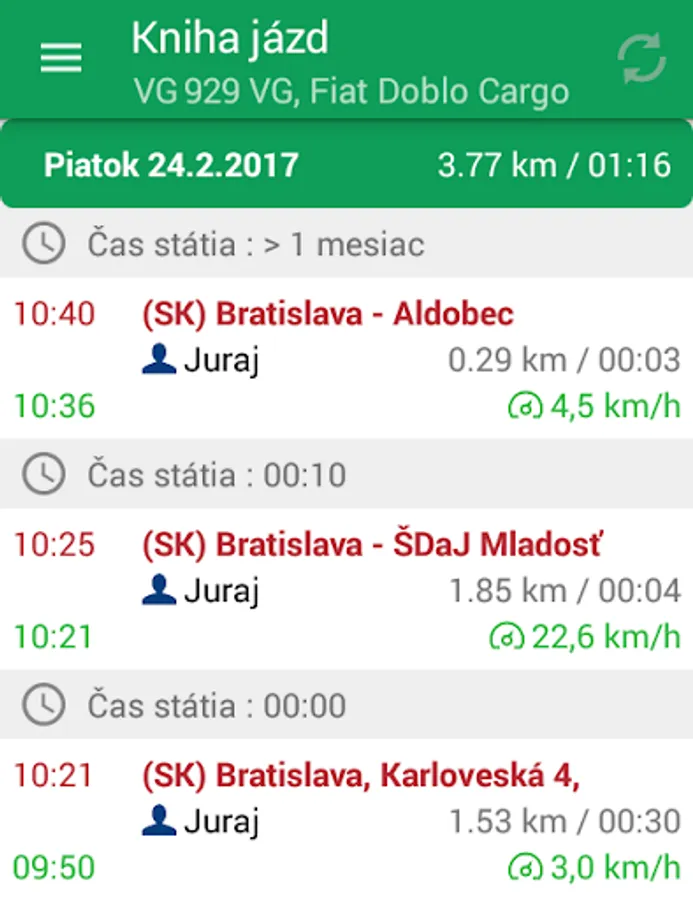
Task: Open the hamburger drawer menu
Action: pos(60,58)
